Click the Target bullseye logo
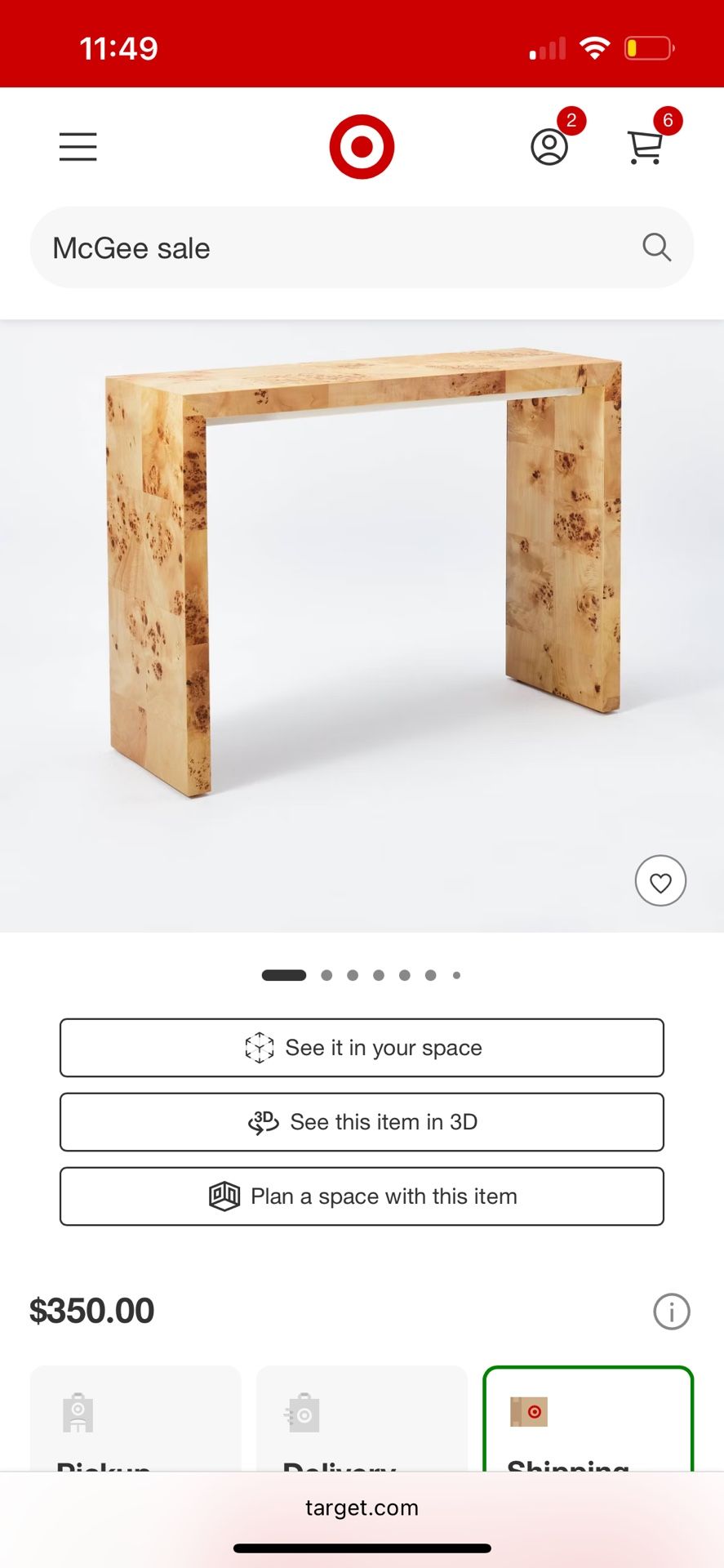 coord(362,145)
